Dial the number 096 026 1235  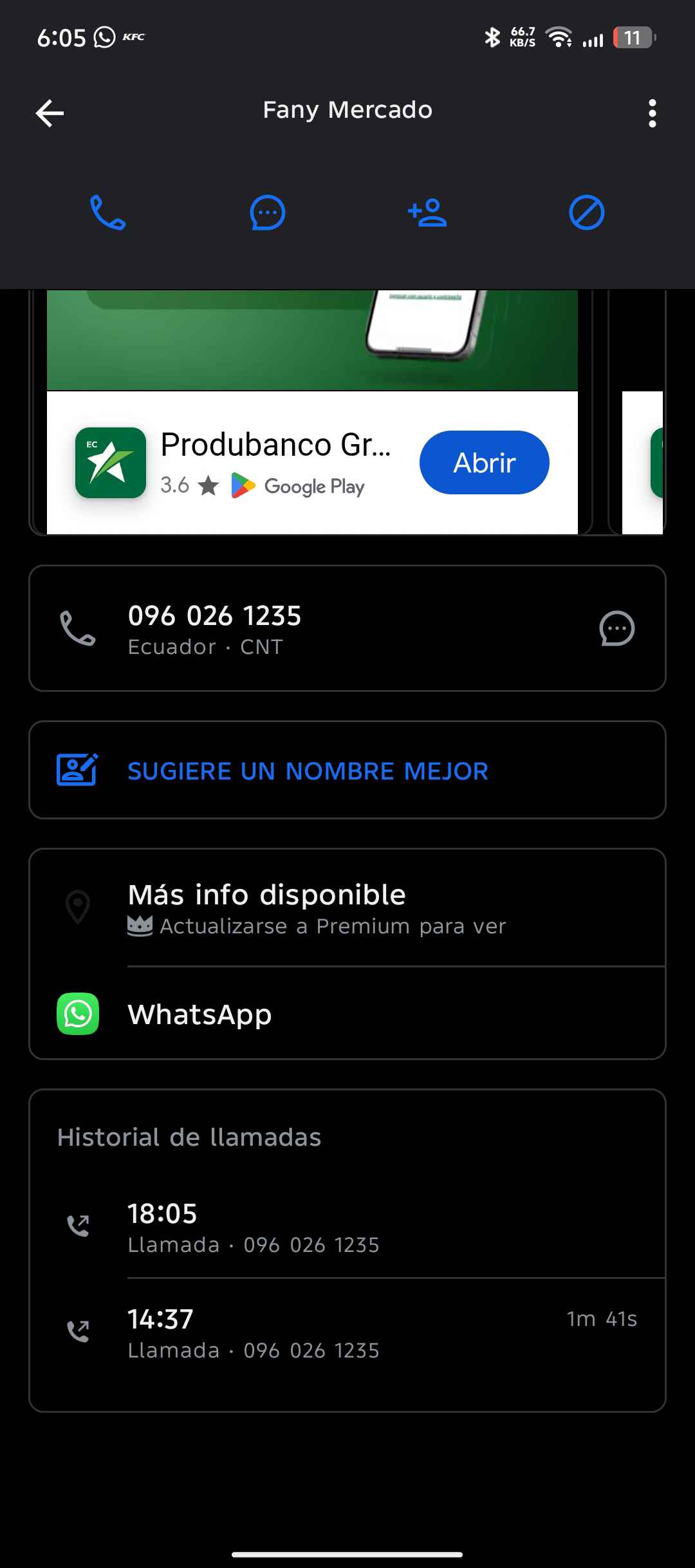coord(214,628)
